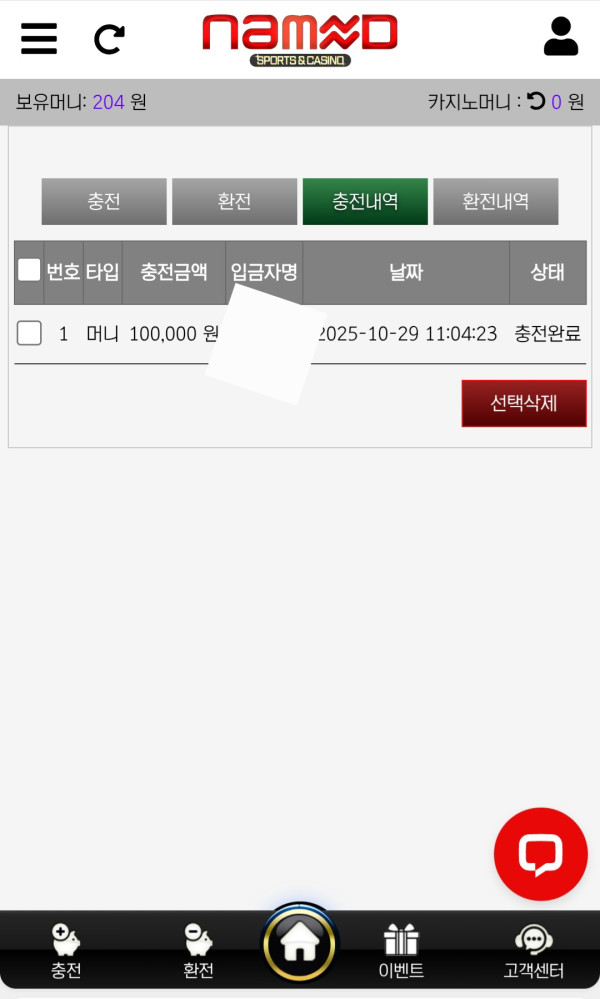This screenshot has width=600, height=999.
Task: Open 이벤트 in bottom navigation
Action: (401, 951)
